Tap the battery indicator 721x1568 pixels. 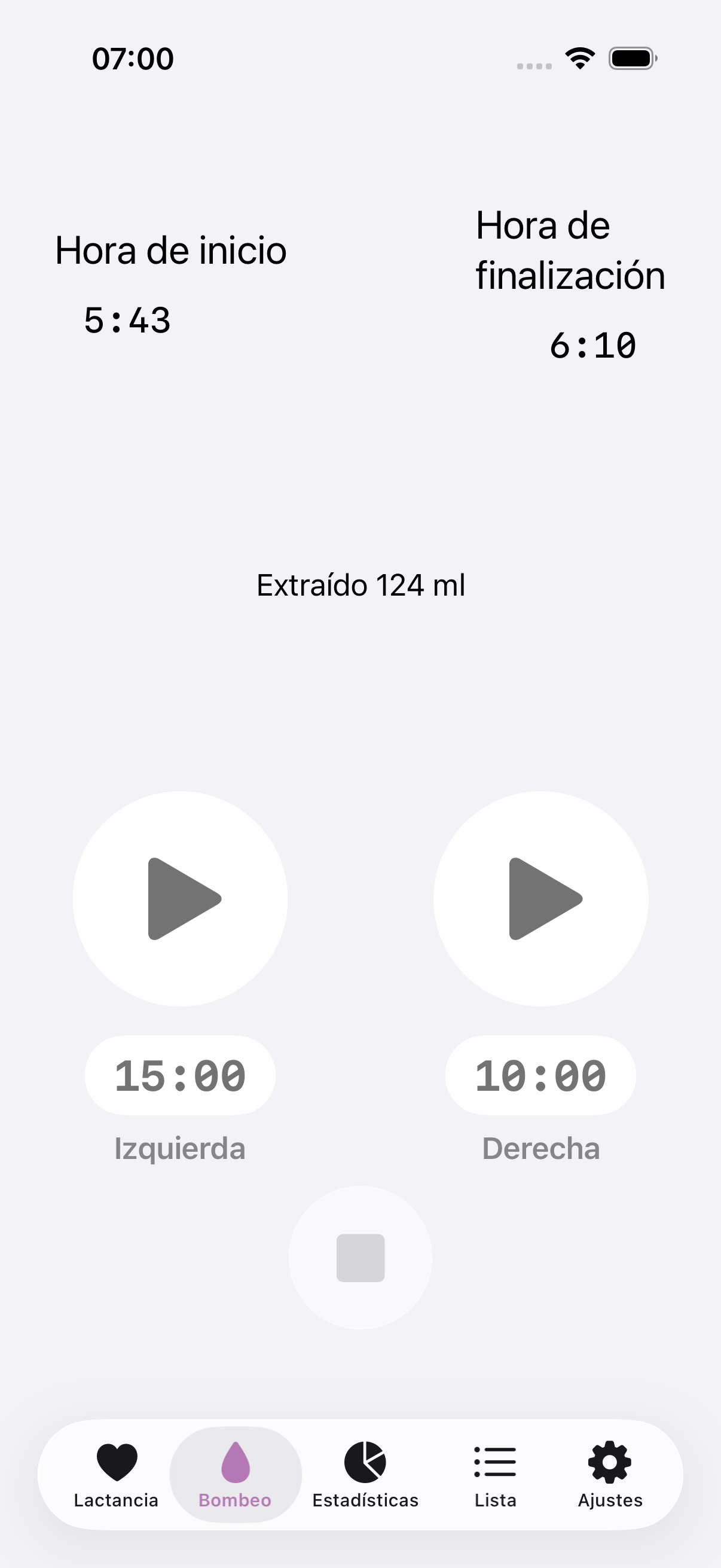[630, 57]
